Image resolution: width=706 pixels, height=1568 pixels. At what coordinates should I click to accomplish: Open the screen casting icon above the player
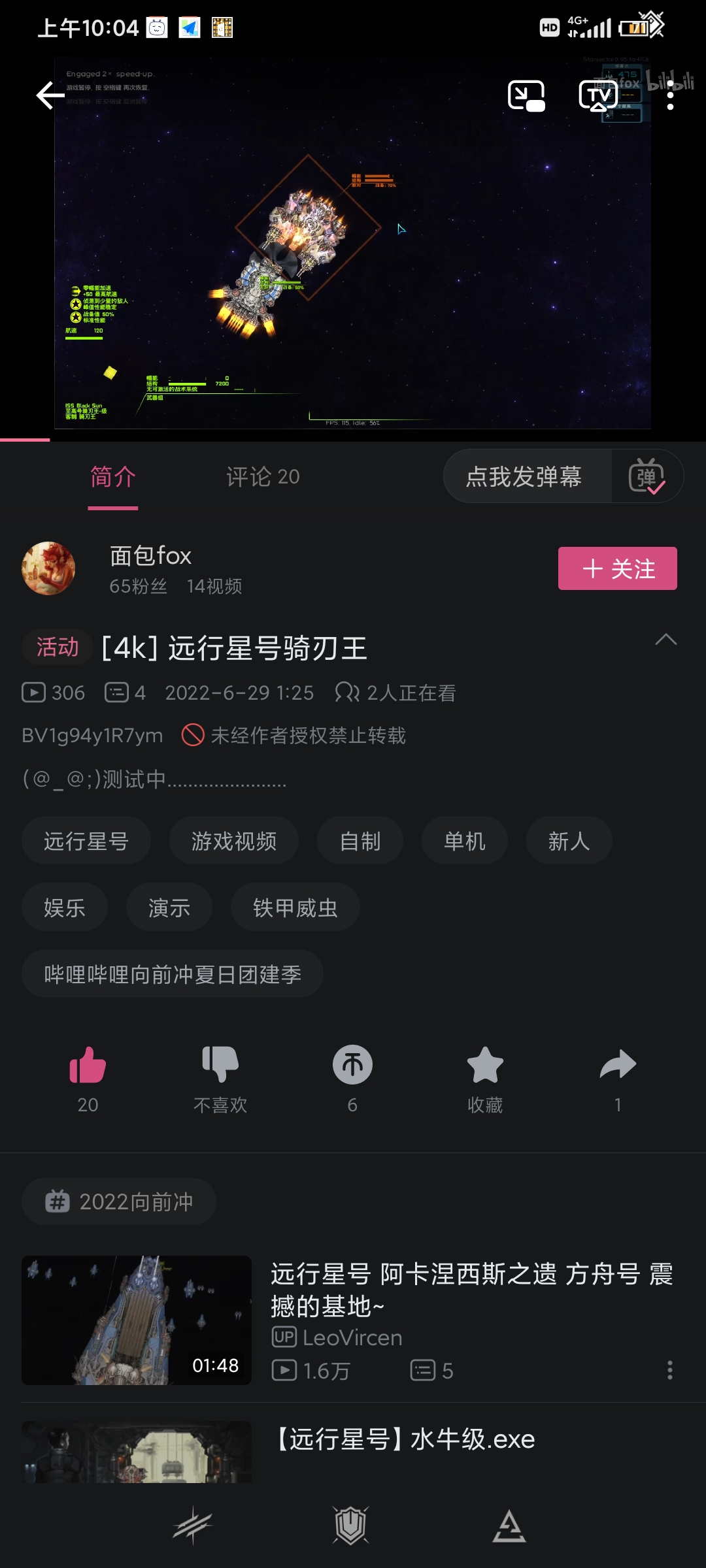[x=527, y=95]
